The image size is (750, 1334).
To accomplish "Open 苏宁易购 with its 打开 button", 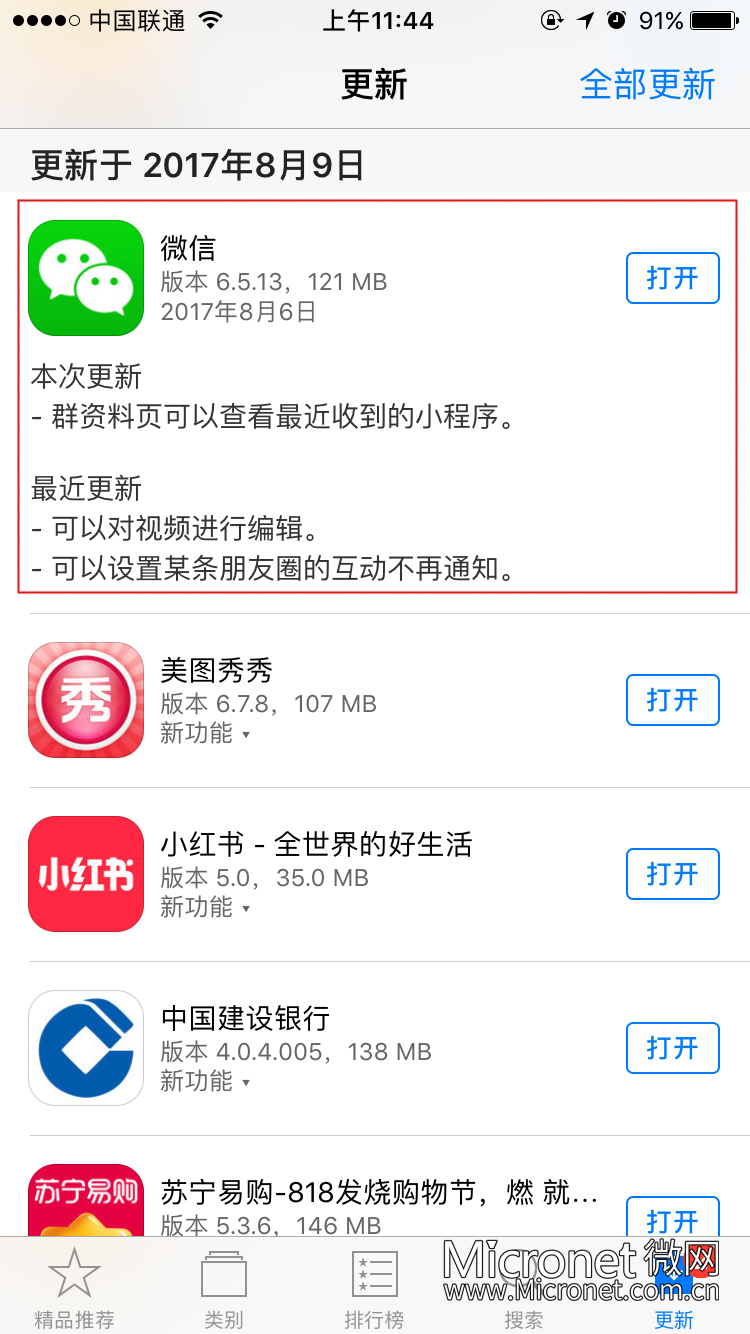I will (x=672, y=1218).
